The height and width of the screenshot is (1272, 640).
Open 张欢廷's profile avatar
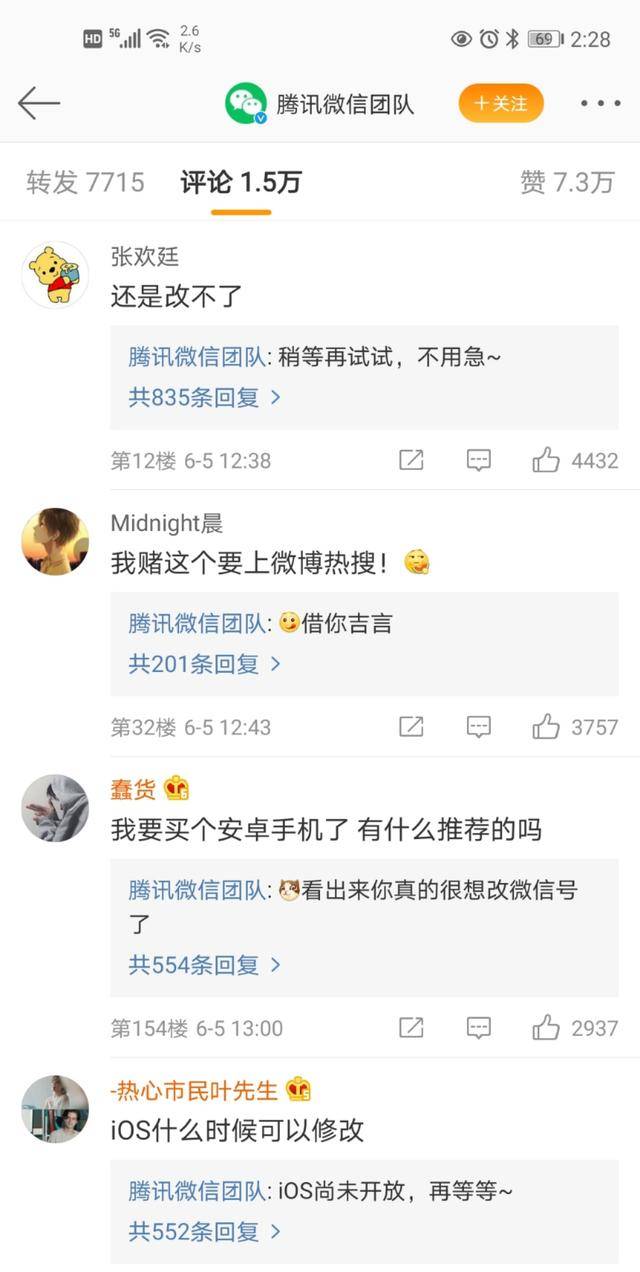55,274
